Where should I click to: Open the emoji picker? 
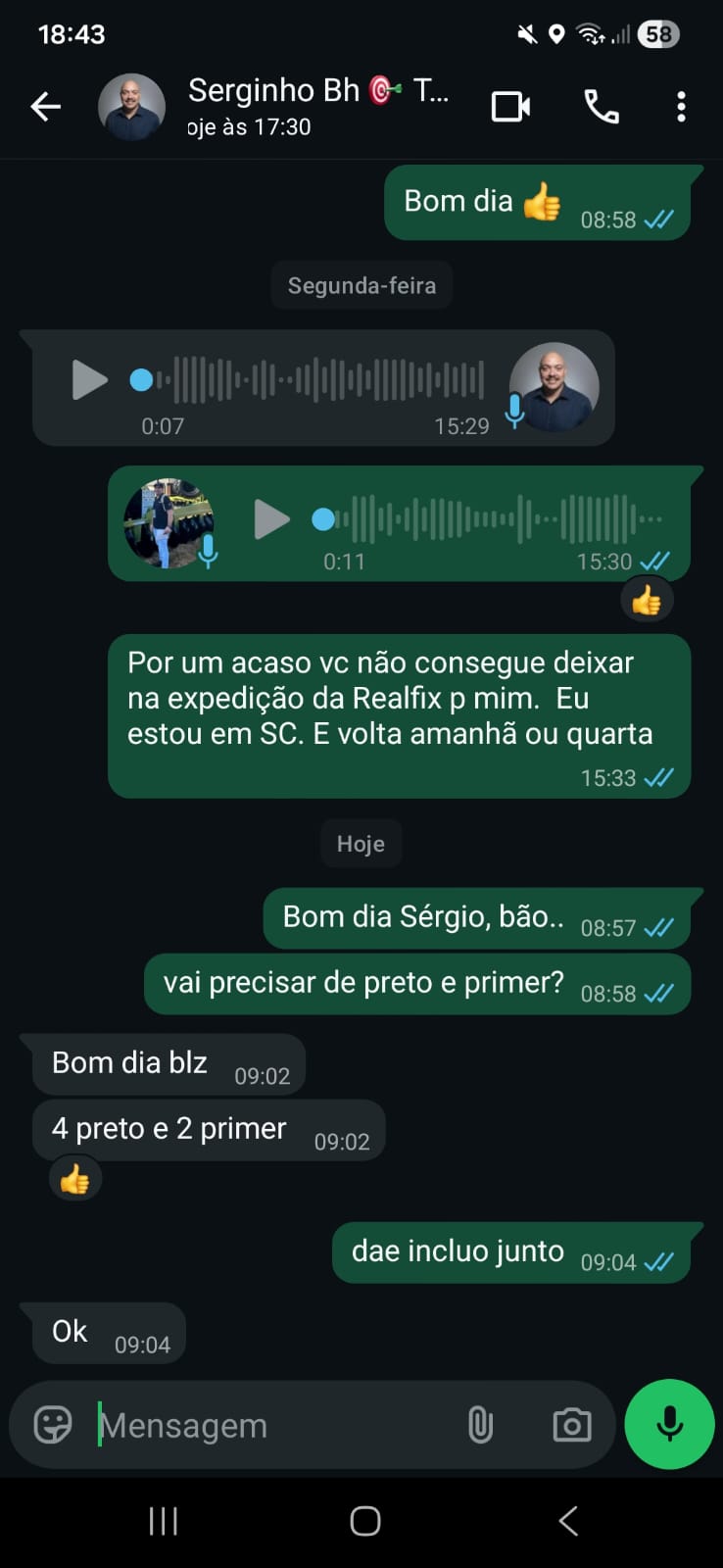pos(53,1424)
